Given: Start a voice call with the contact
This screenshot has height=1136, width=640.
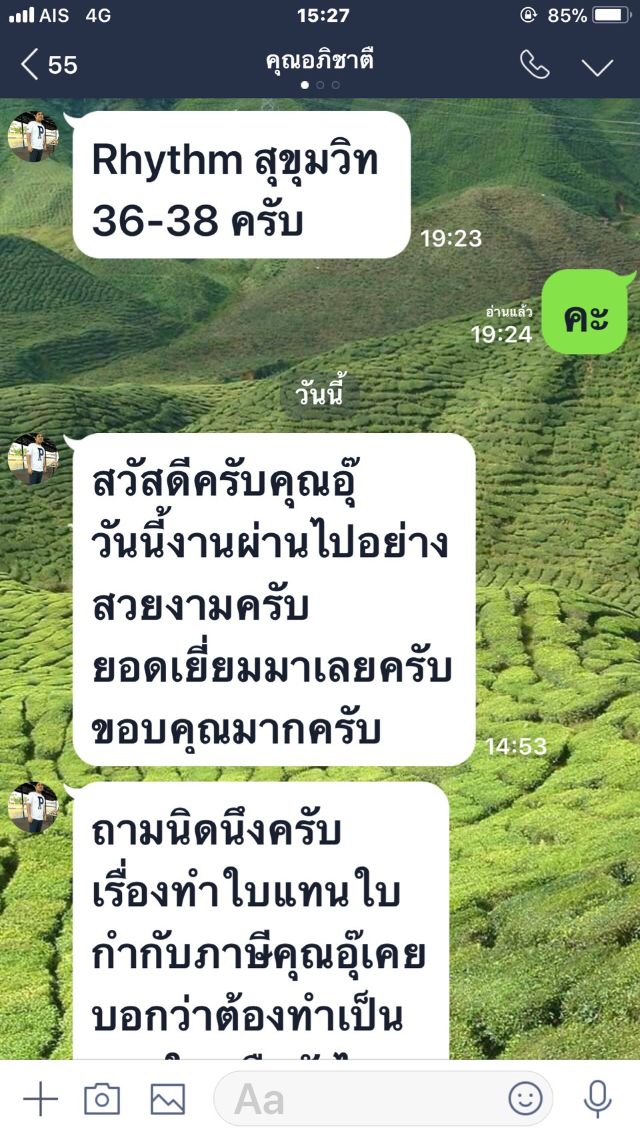Looking at the screenshot, I should coord(534,66).
